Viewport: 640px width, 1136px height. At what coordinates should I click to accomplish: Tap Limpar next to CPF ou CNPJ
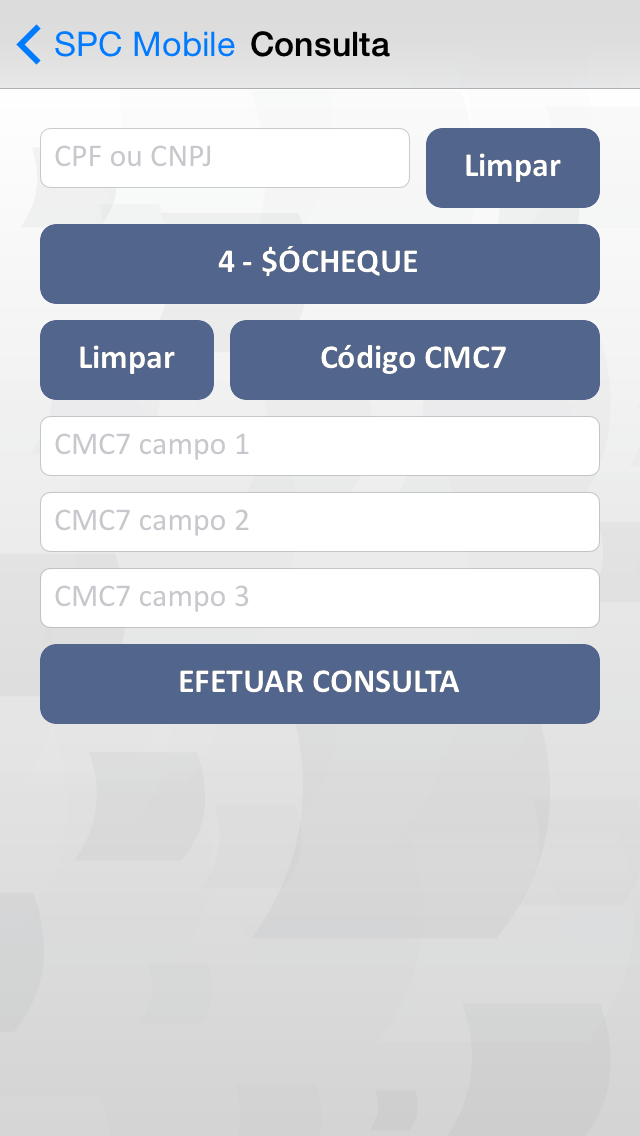pyautogui.click(x=512, y=167)
